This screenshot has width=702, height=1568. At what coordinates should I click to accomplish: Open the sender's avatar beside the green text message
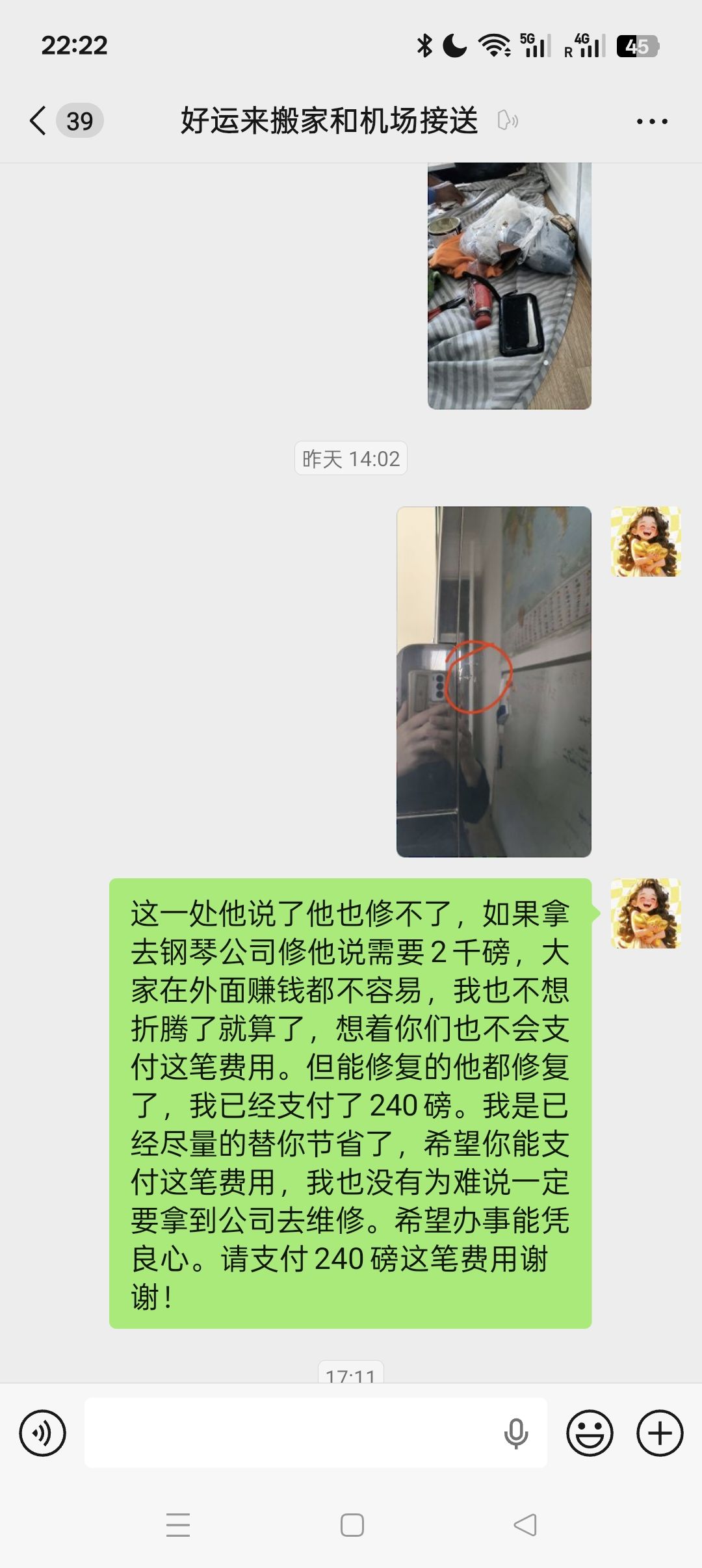(645, 913)
